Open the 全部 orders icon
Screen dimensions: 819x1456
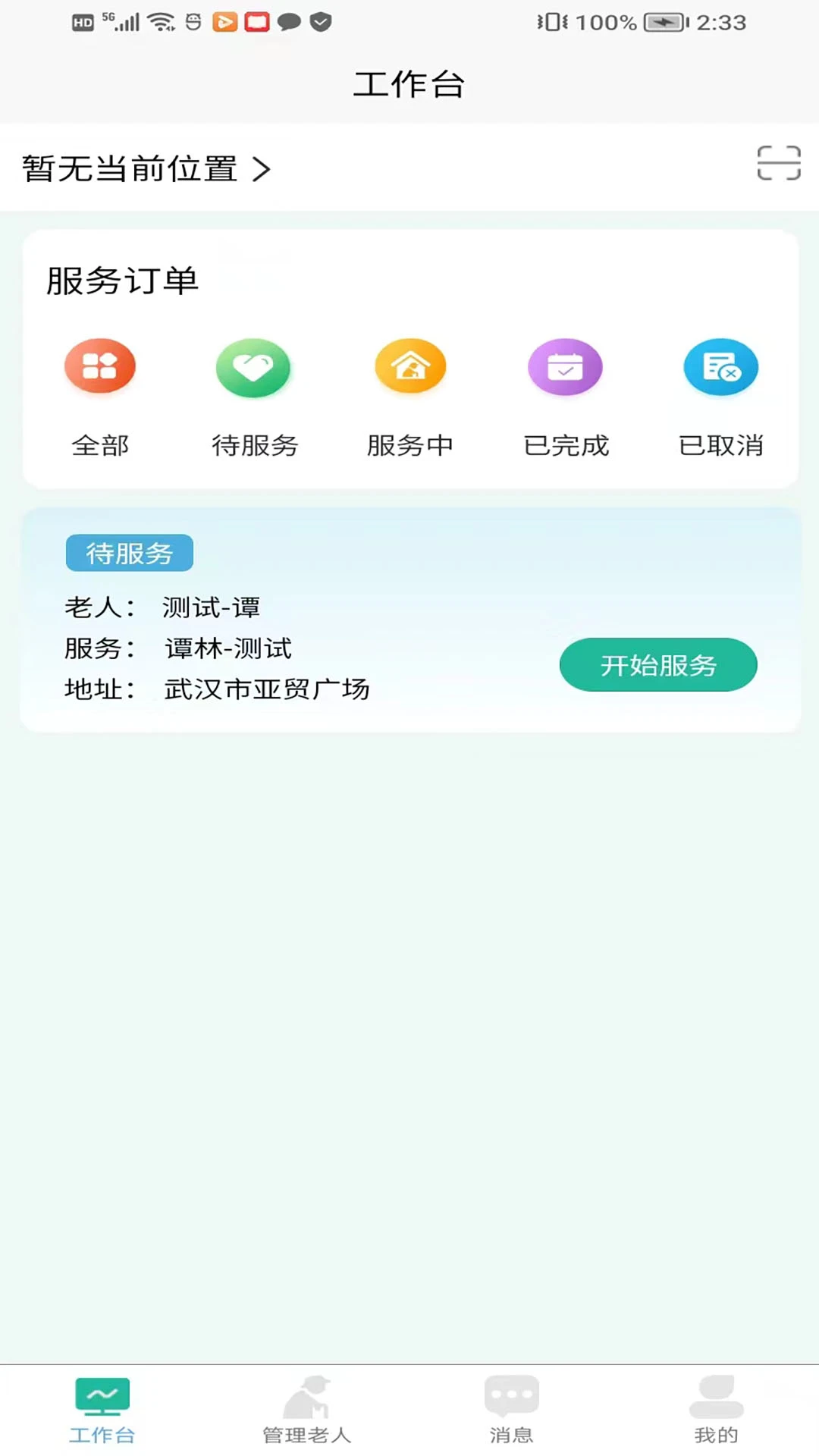(x=100, y=366)
